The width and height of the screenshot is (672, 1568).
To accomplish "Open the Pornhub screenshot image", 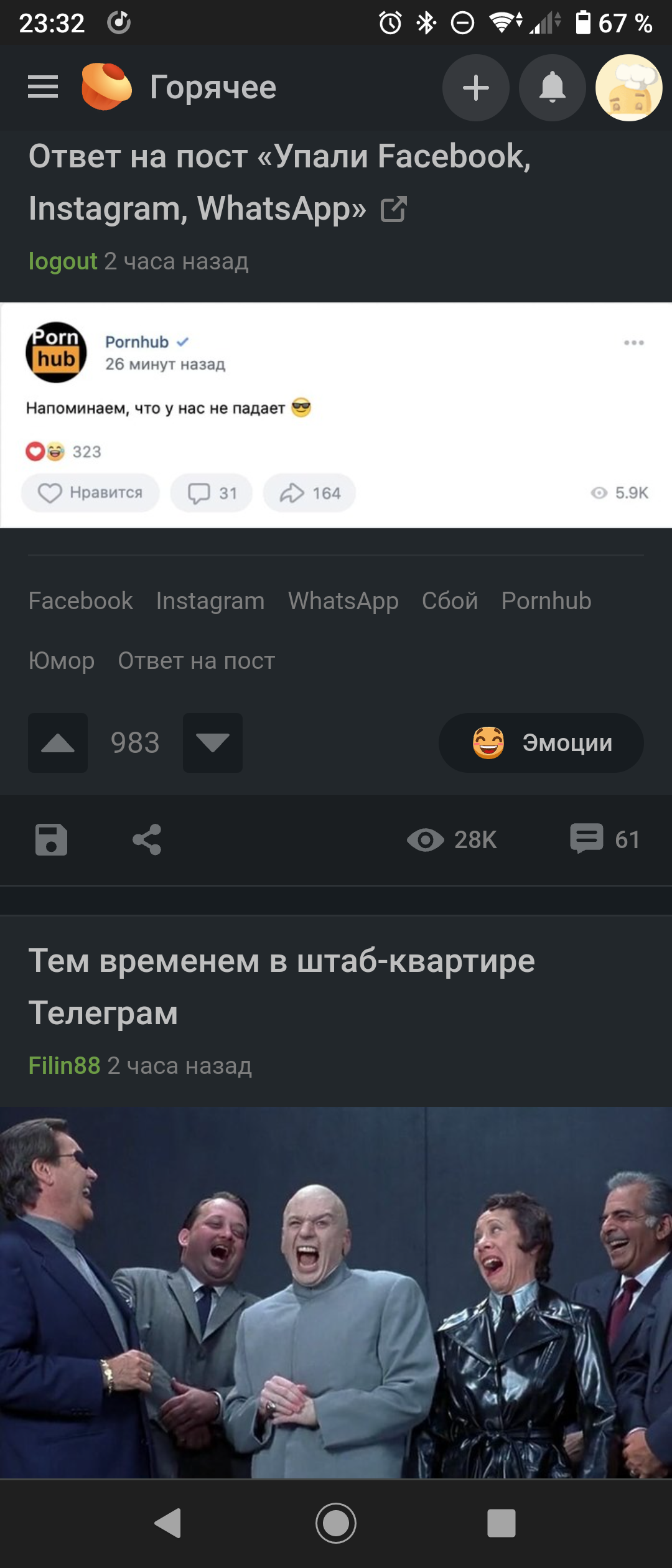I will click(x=336, y=415).
